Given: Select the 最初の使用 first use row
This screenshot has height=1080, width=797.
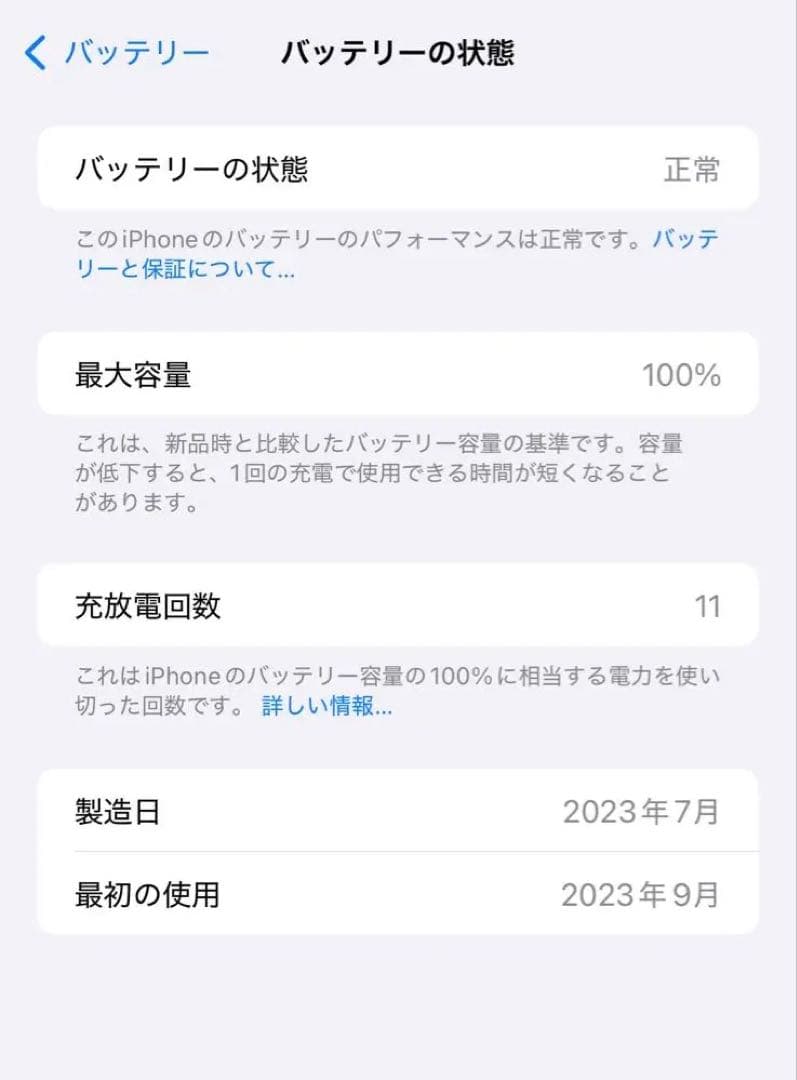Looking at the screenshot, I should click(x=398, y=896).
